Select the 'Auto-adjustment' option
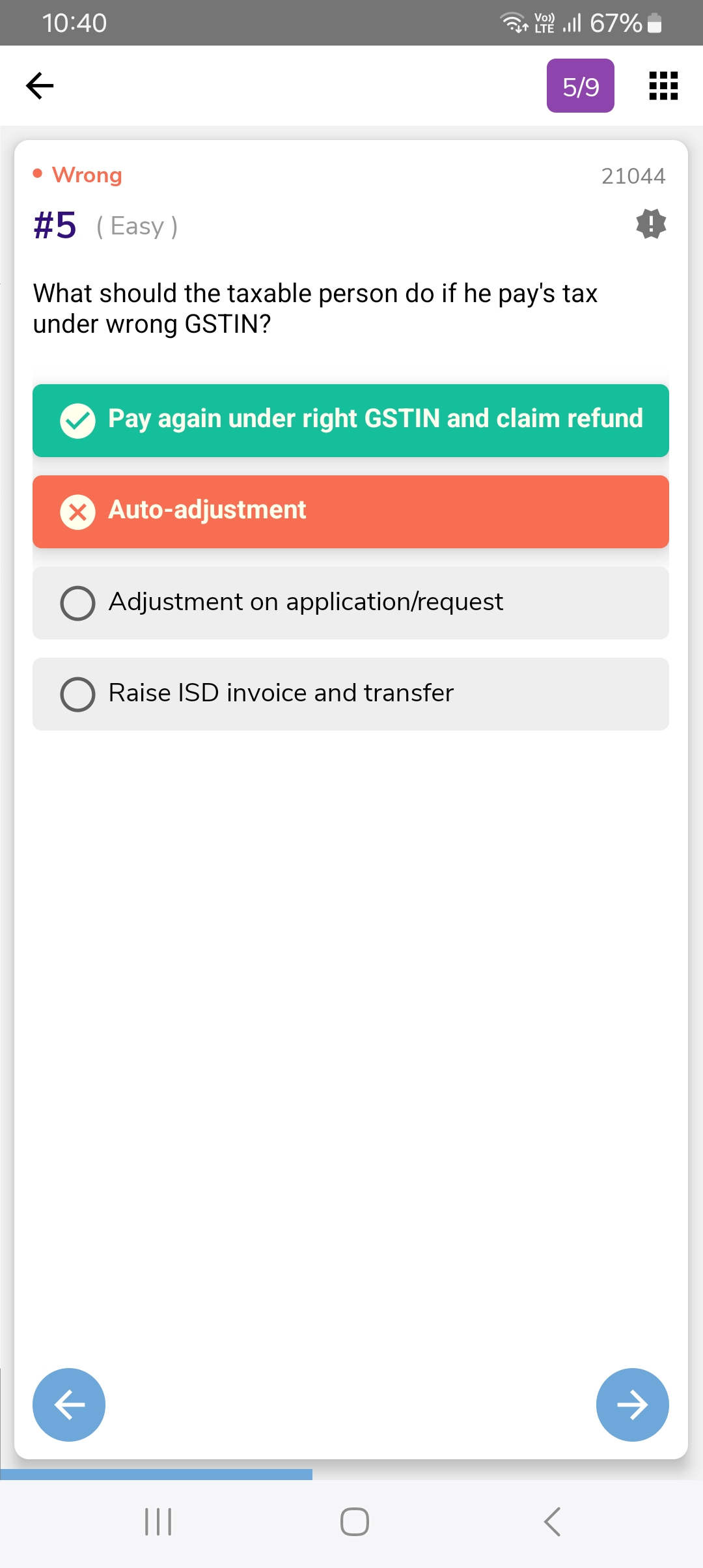This screenshot has width=703, height=1568. (x=351, y=512)
